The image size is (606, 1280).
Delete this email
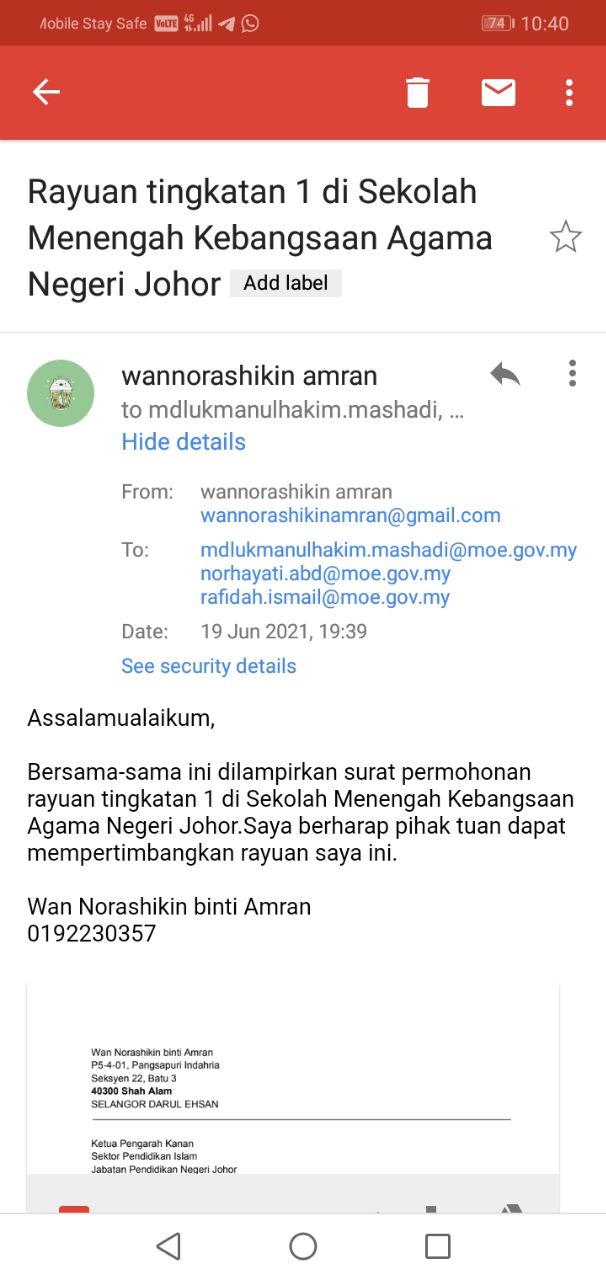[x=417, y=93]
